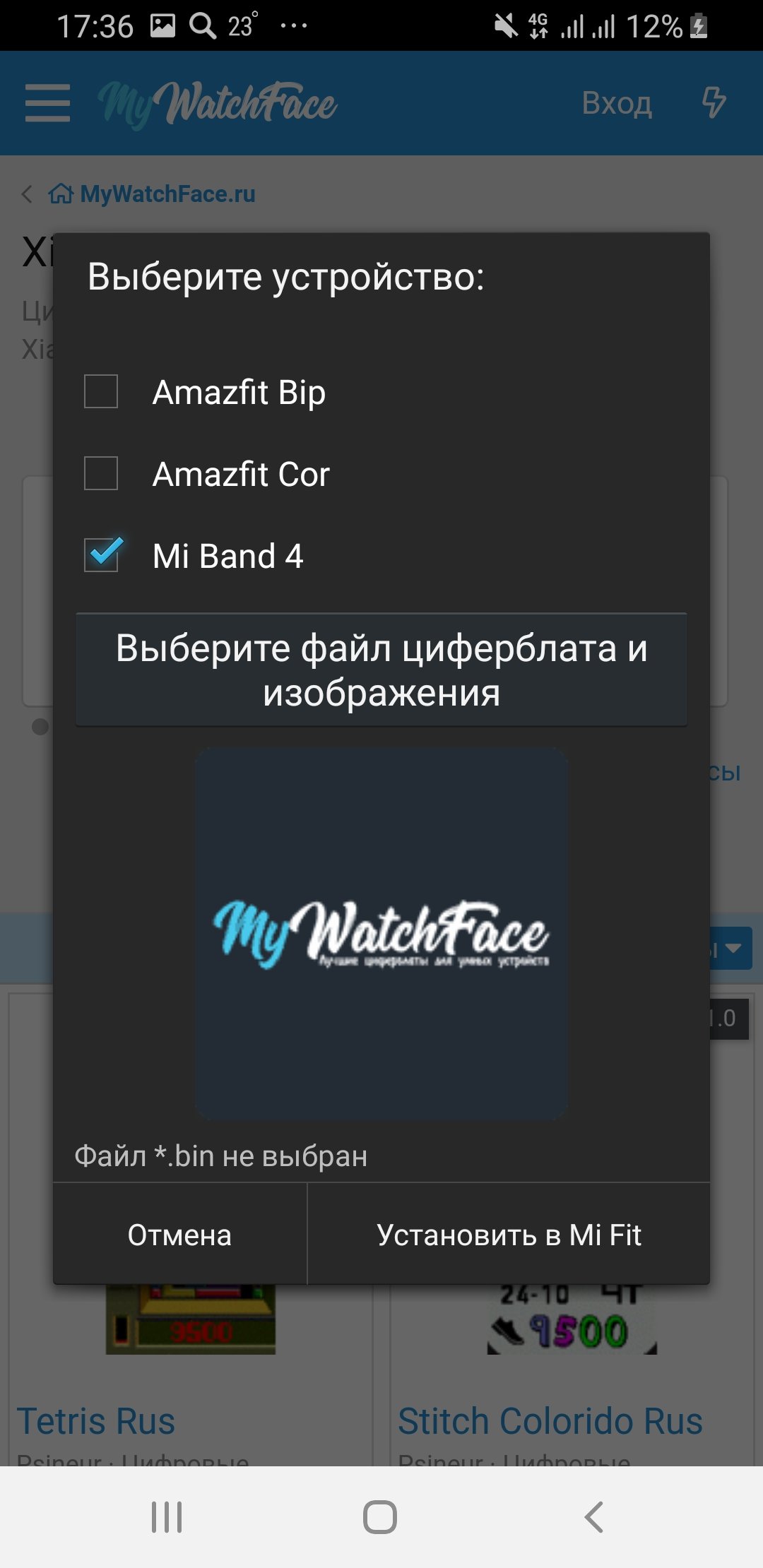
Task: Check the Amazfit Bip checkbox
Action: 101,391
